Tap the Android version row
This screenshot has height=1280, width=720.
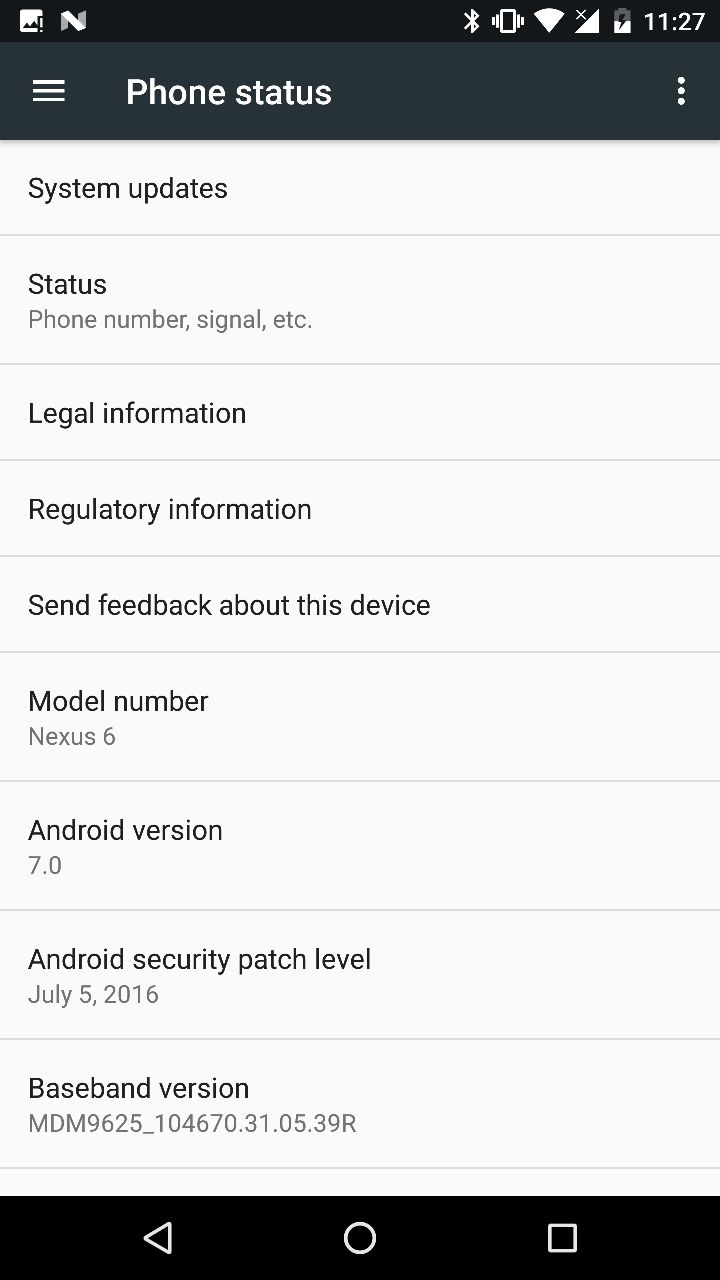tap(360, 846)
